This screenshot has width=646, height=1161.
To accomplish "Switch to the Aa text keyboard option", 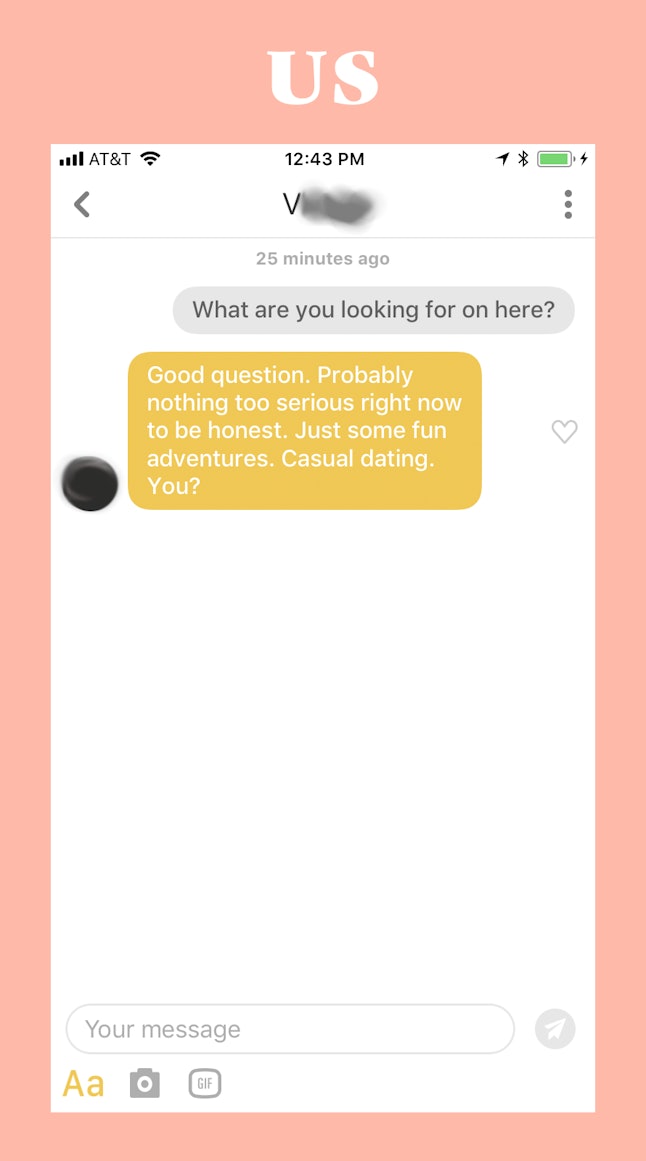I will click(x=83, y=1084).
